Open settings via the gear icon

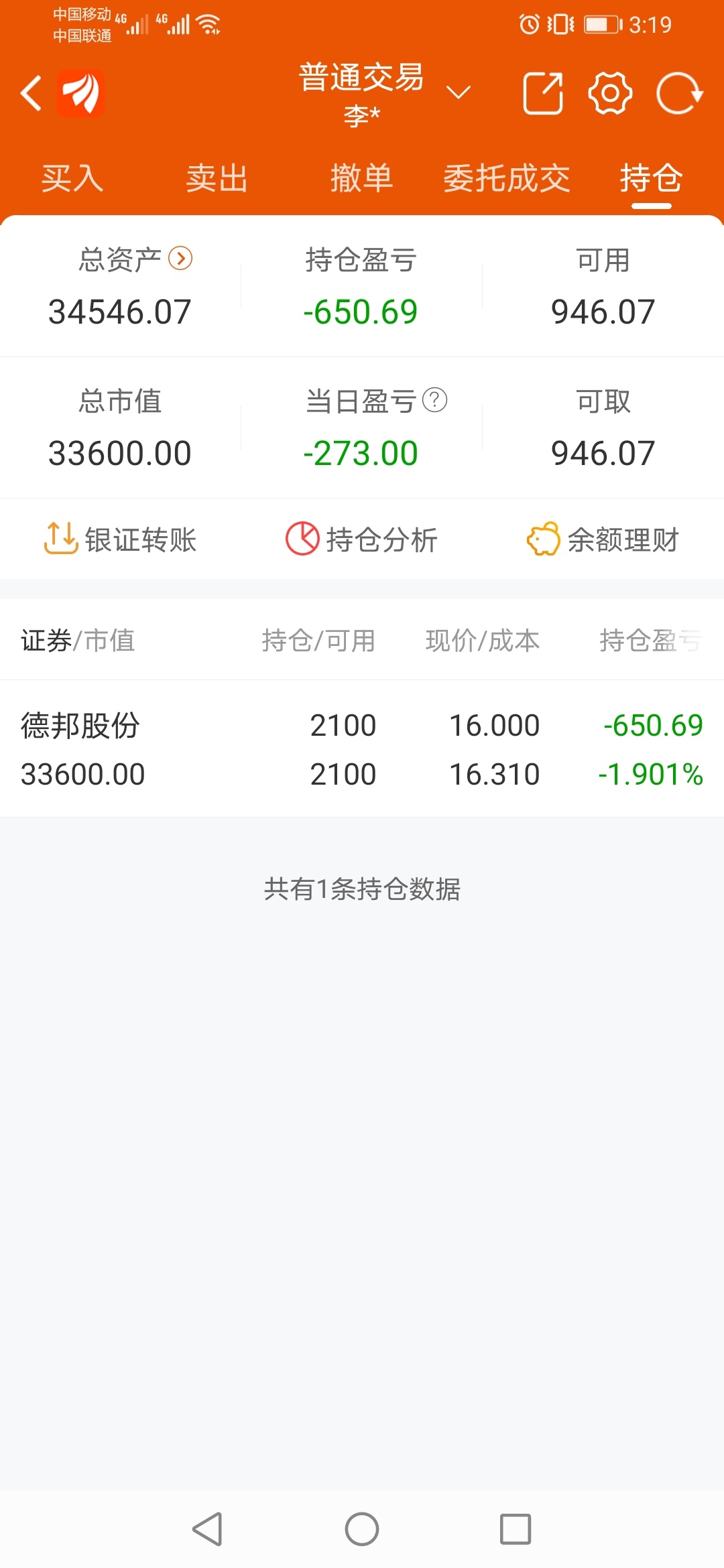coord(610,93)
